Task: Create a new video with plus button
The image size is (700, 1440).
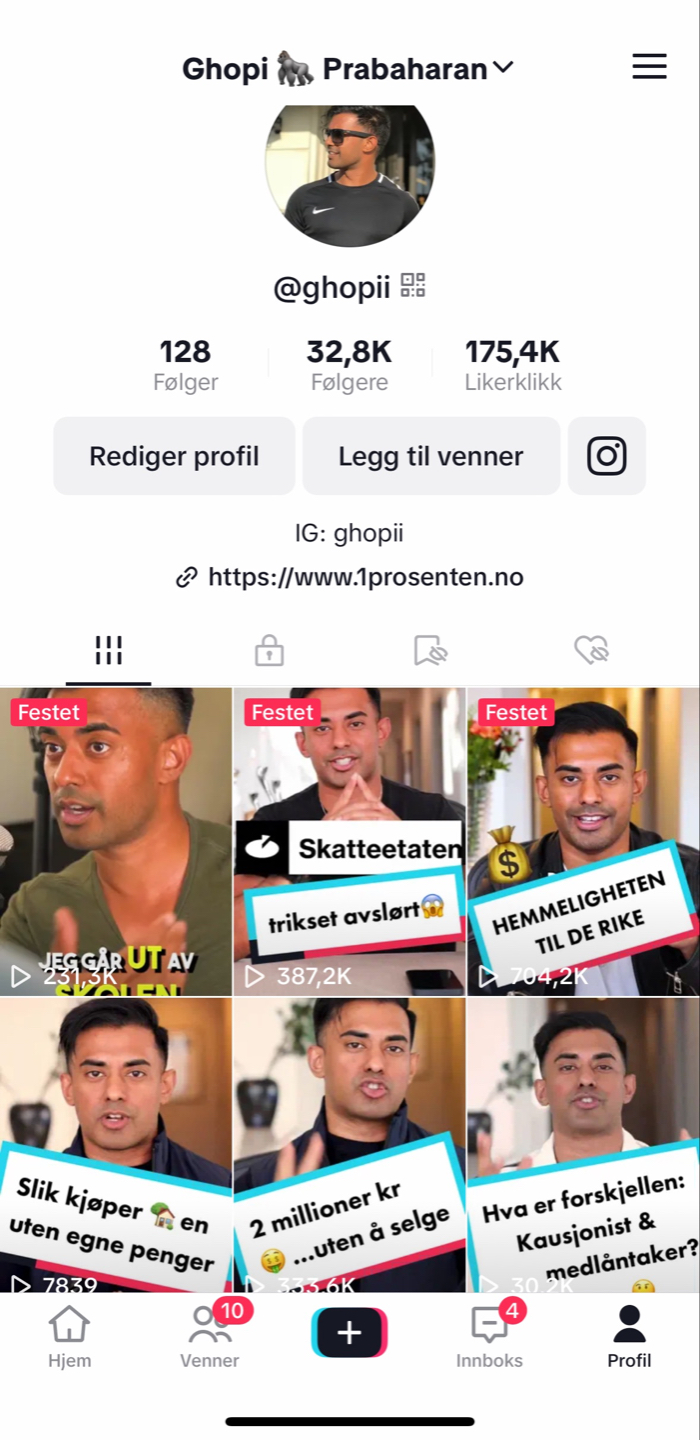Action: click(x=349, y=1332)
